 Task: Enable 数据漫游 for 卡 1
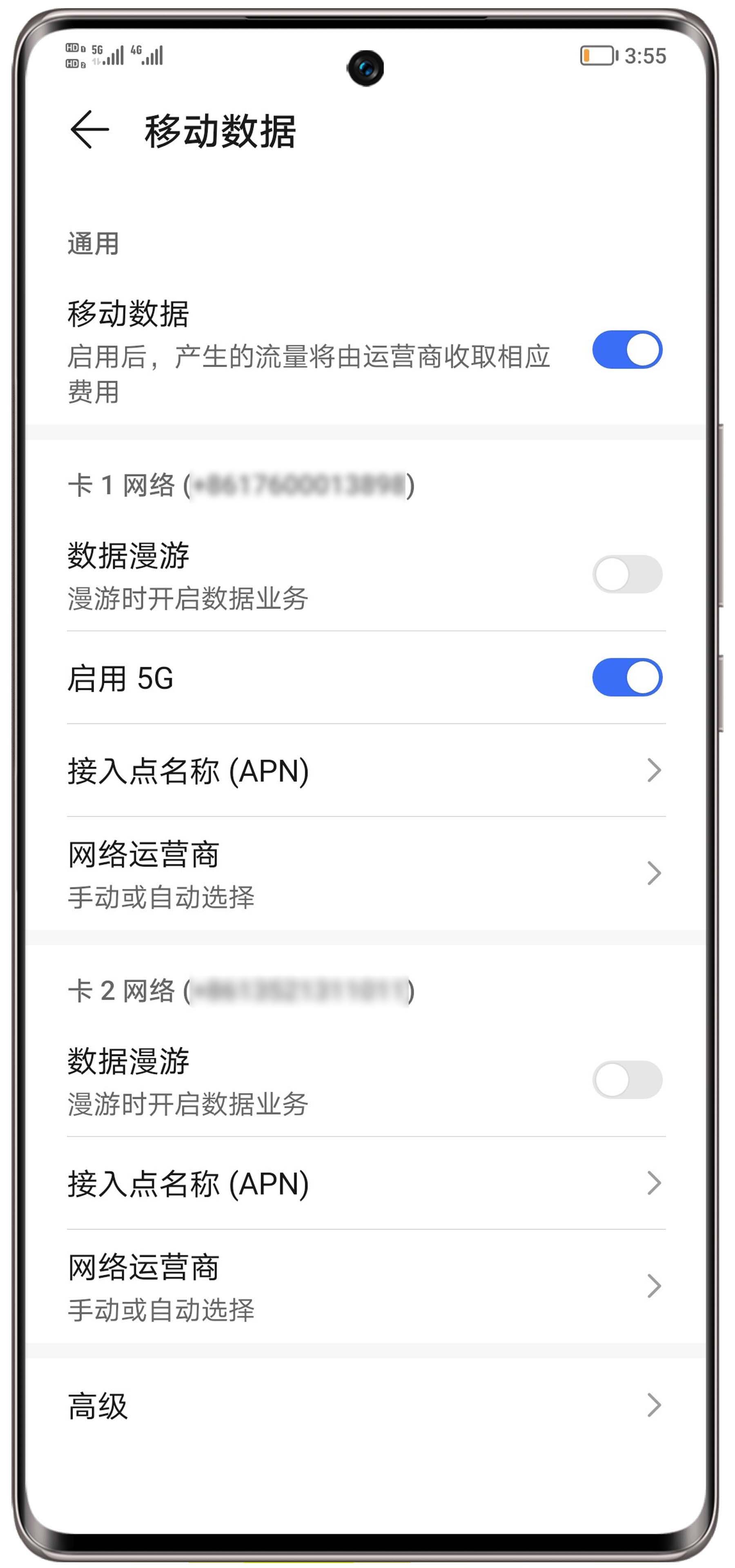point(627,574)
